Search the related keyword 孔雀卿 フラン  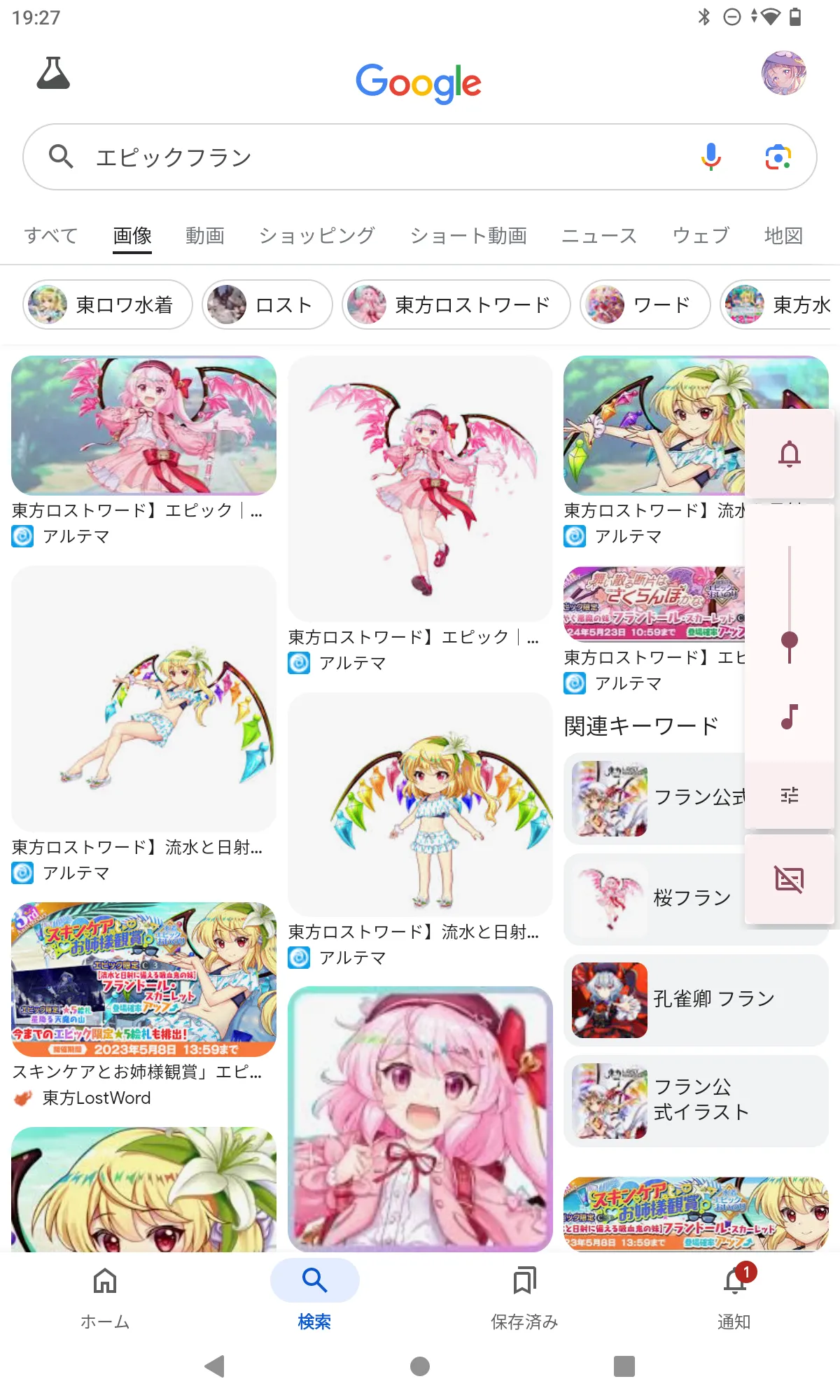[x=696, y=999]
